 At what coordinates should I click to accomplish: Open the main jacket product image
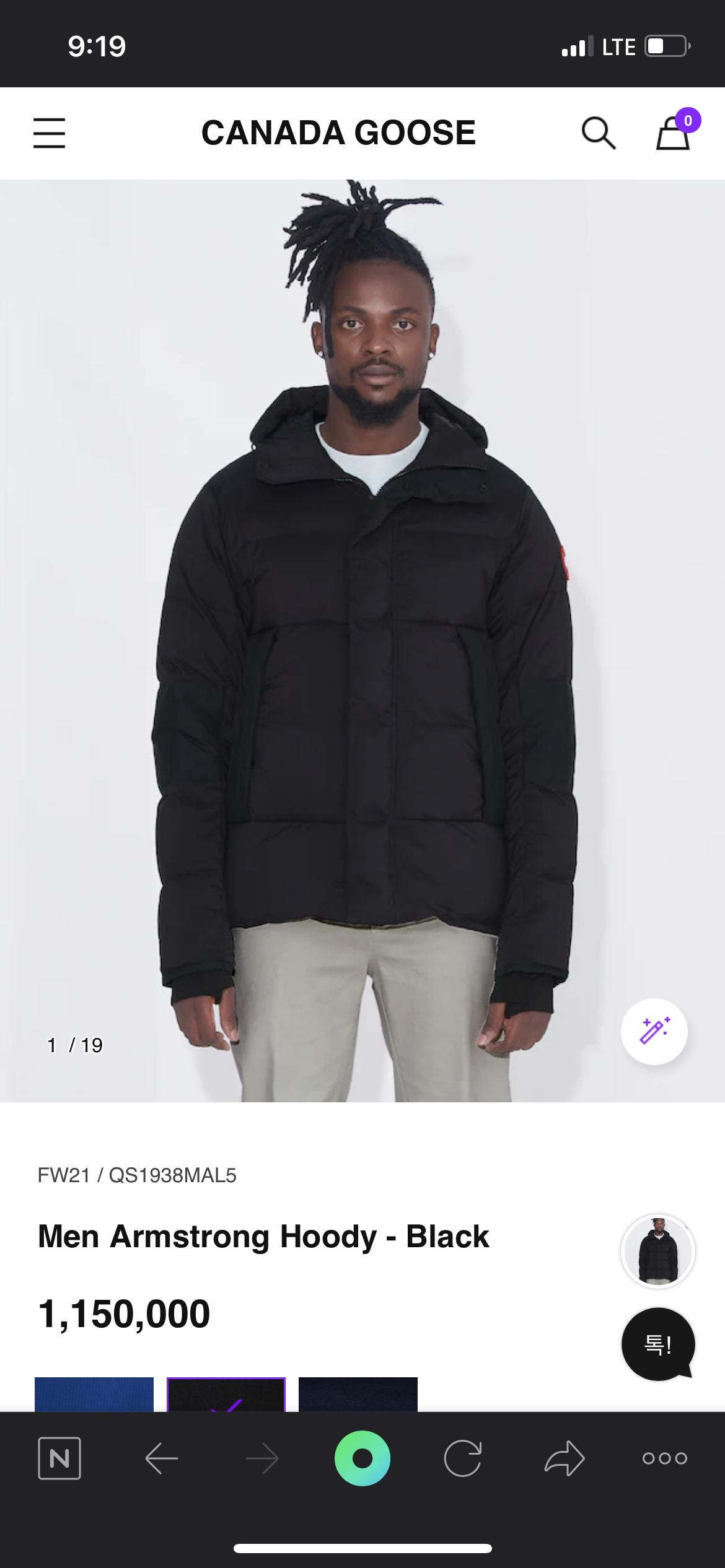point(362,641)
